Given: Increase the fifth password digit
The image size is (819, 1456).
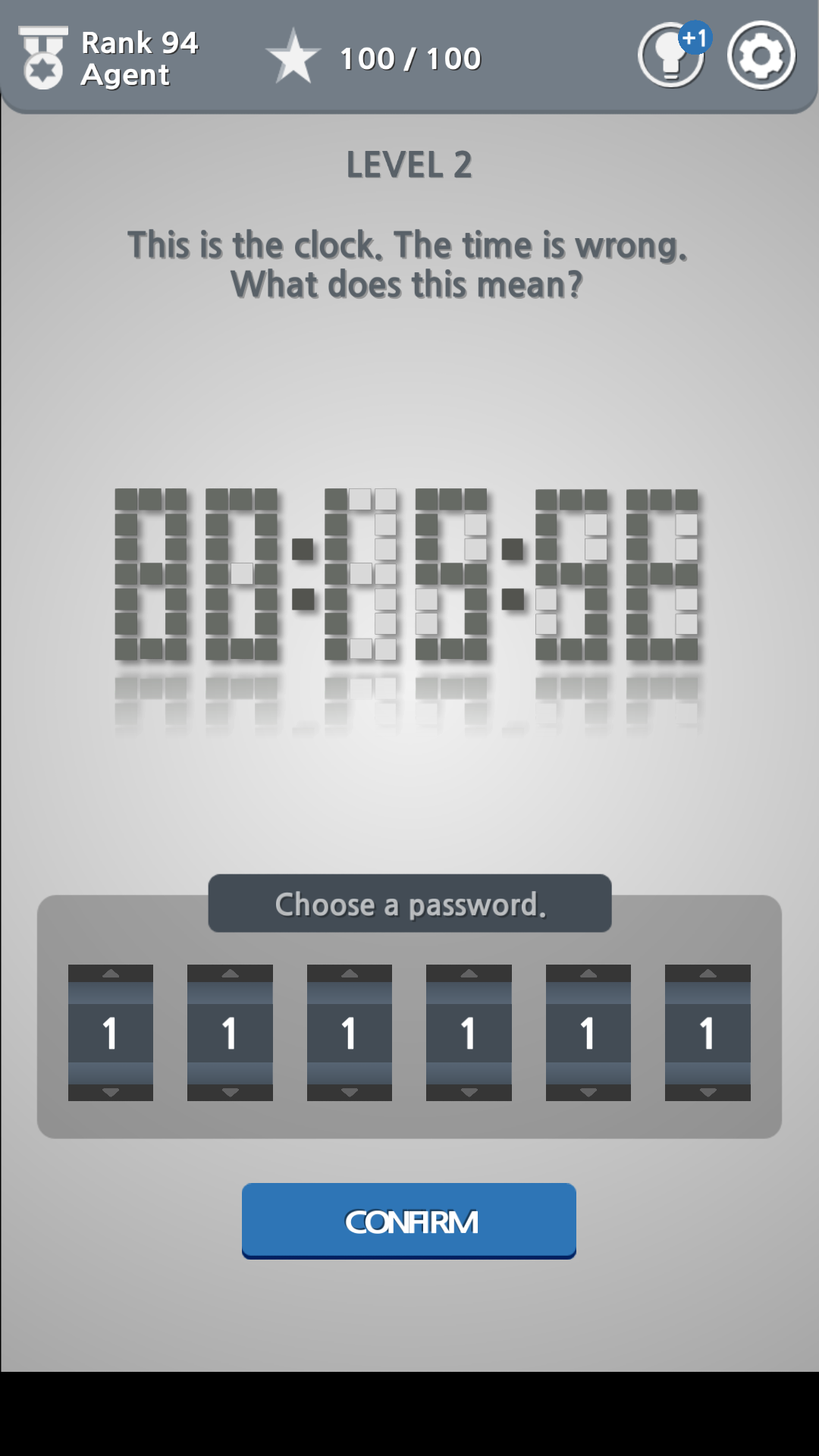Looking at the screenshot, I should click(x=588, y=974).
